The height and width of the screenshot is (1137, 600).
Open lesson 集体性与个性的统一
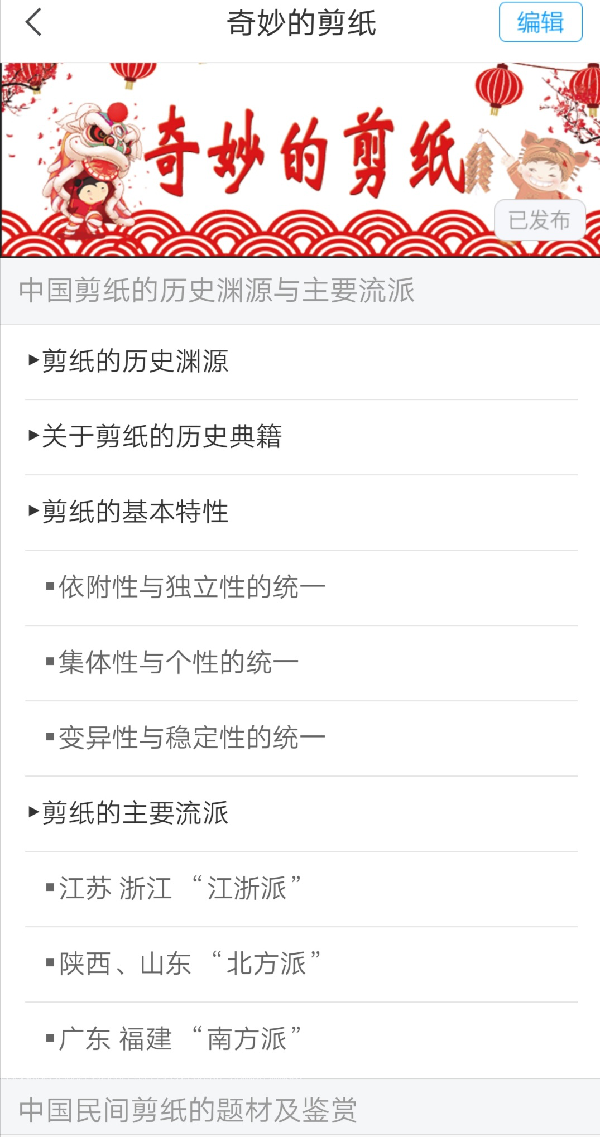[x=178, y=662]
